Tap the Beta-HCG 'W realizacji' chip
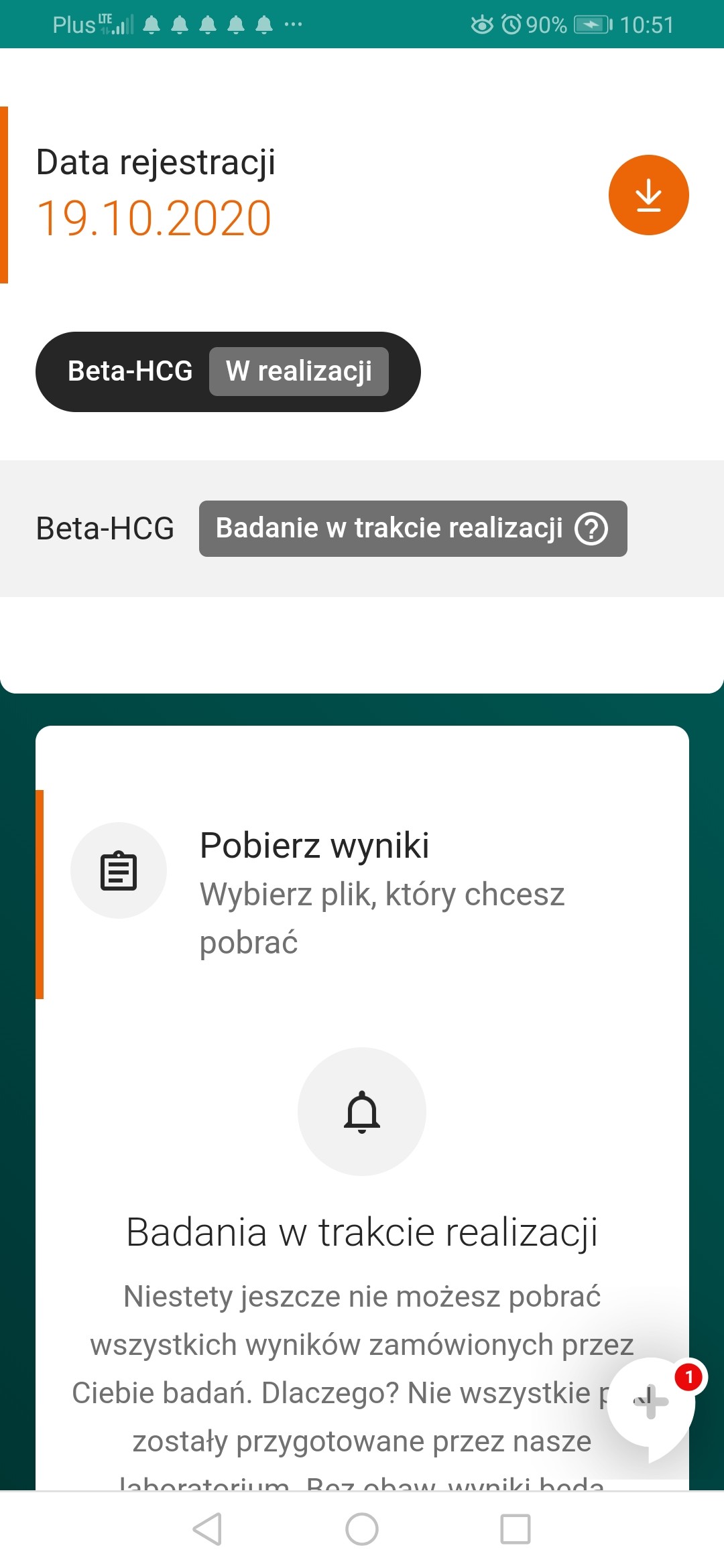Screen dimensions: 724x1568 coord(228,371)
